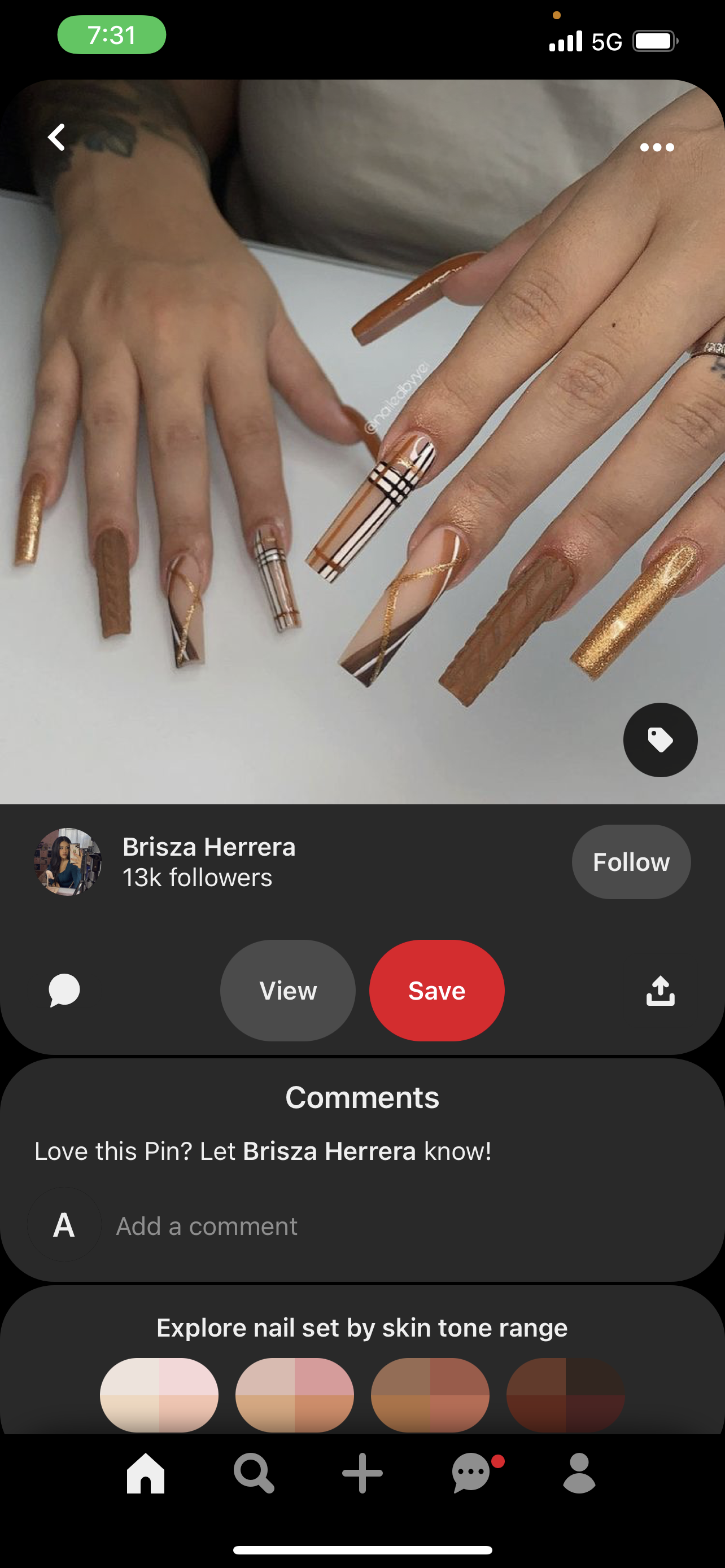Share this pin via the upload icon
The width and height of the screenshot is (725, 1568).
tap(660, 991)
